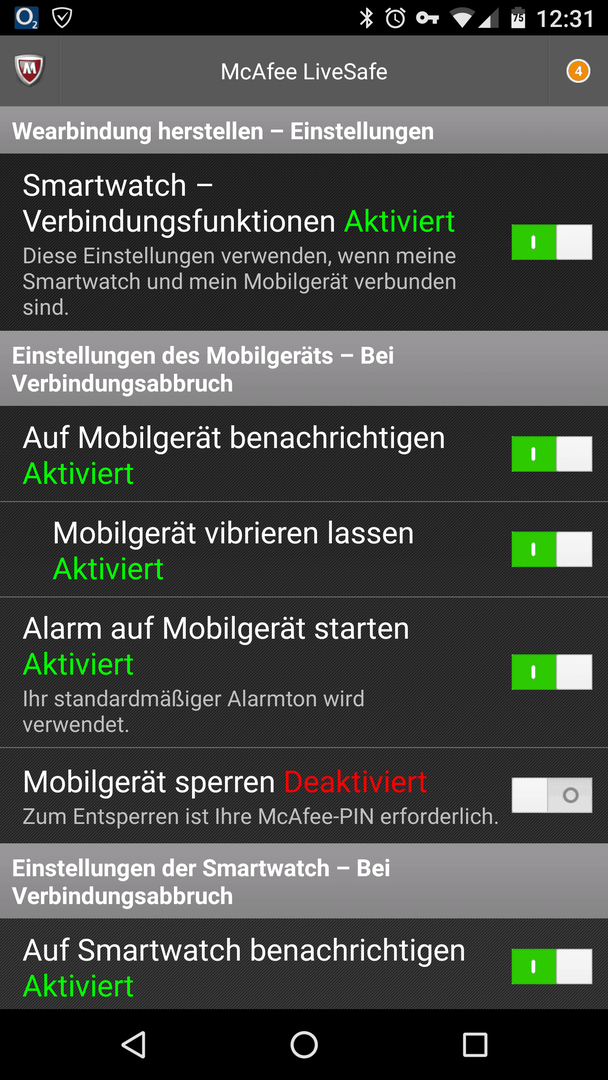Screen dimensions: 608x1080
Task: Toggle Mobilgerät vibrieren lassen off
Action: click(552, 549)
